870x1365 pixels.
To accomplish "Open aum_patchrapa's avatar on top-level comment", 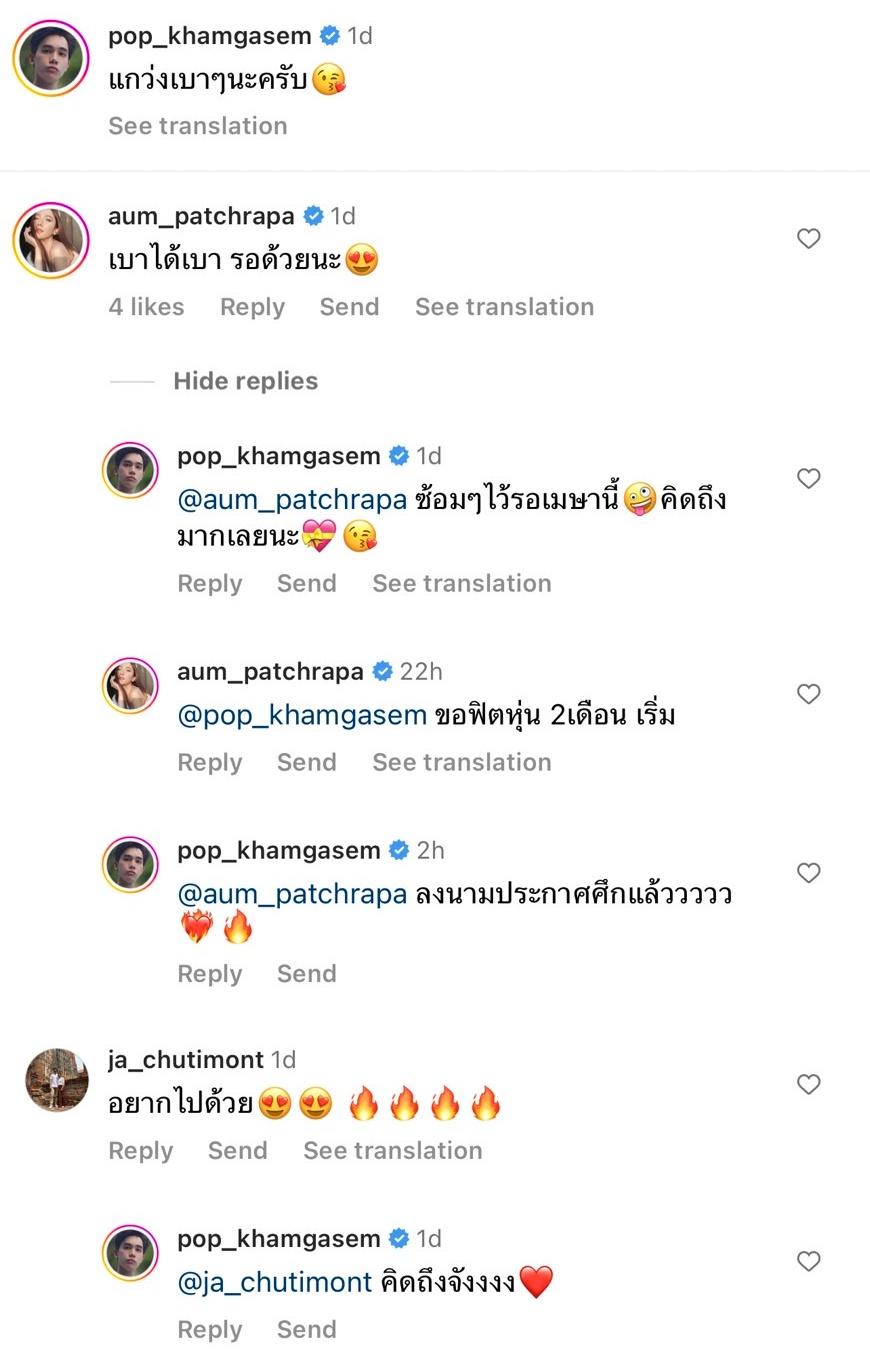I will (51, 240).
